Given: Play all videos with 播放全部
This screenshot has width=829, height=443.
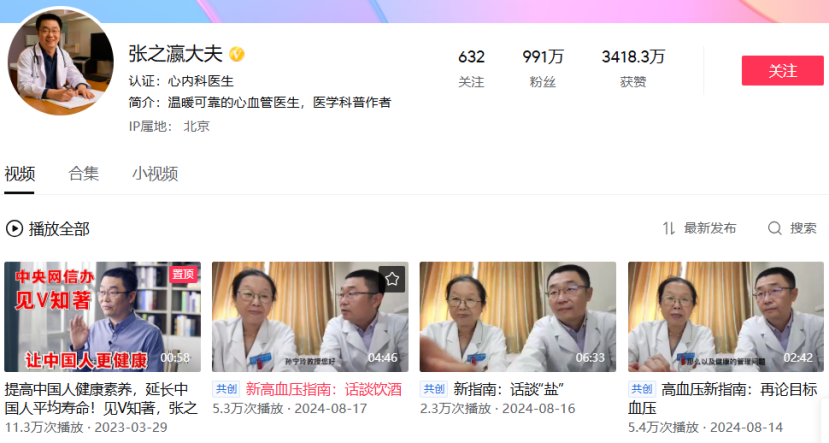Looking at the screenshot, I should point(48,228).
